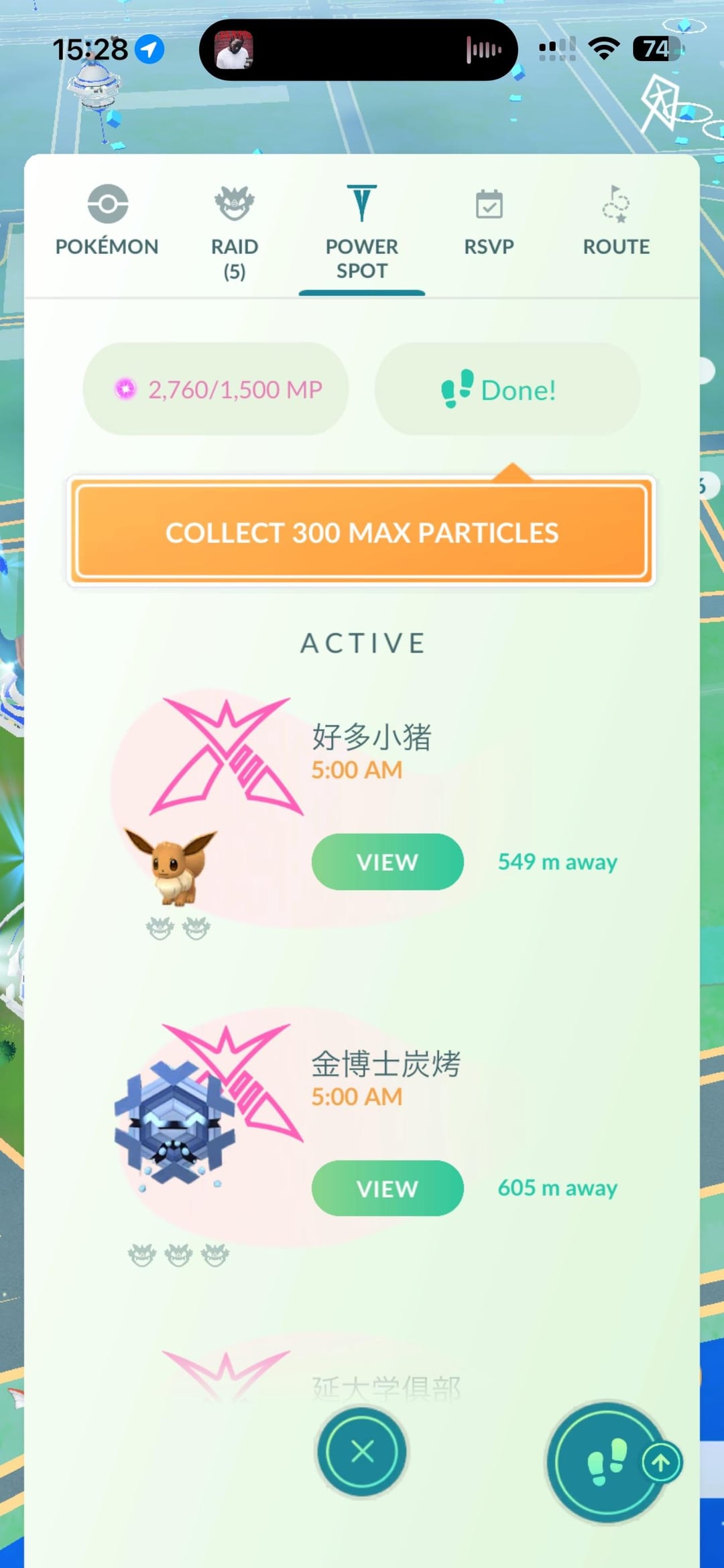Screen dimensions: 724x1568
Task: Switch to the Pokémon tab
Action: 107,221
